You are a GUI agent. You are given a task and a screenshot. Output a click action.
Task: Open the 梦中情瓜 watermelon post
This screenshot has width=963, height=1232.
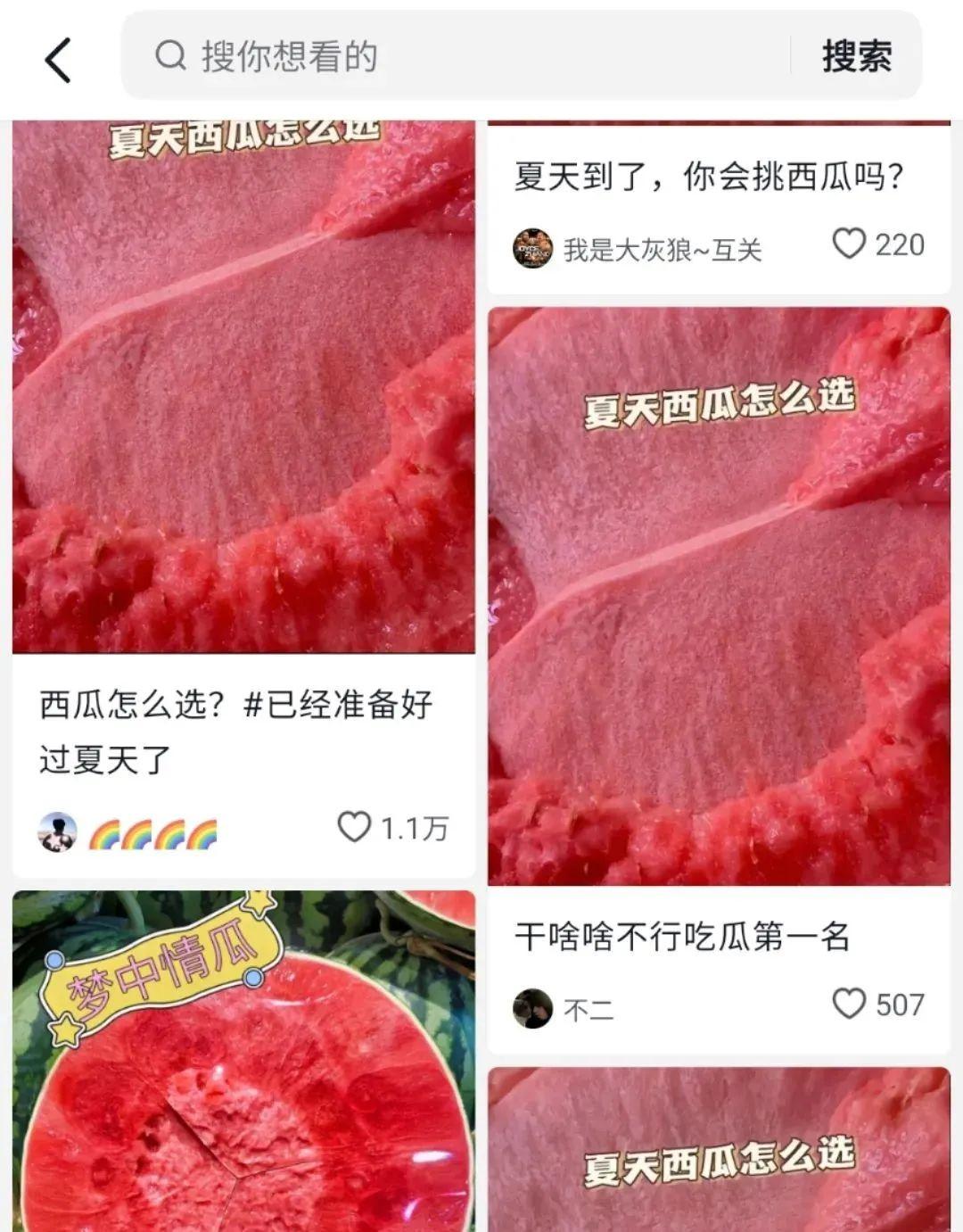[x=243, y=1062]
